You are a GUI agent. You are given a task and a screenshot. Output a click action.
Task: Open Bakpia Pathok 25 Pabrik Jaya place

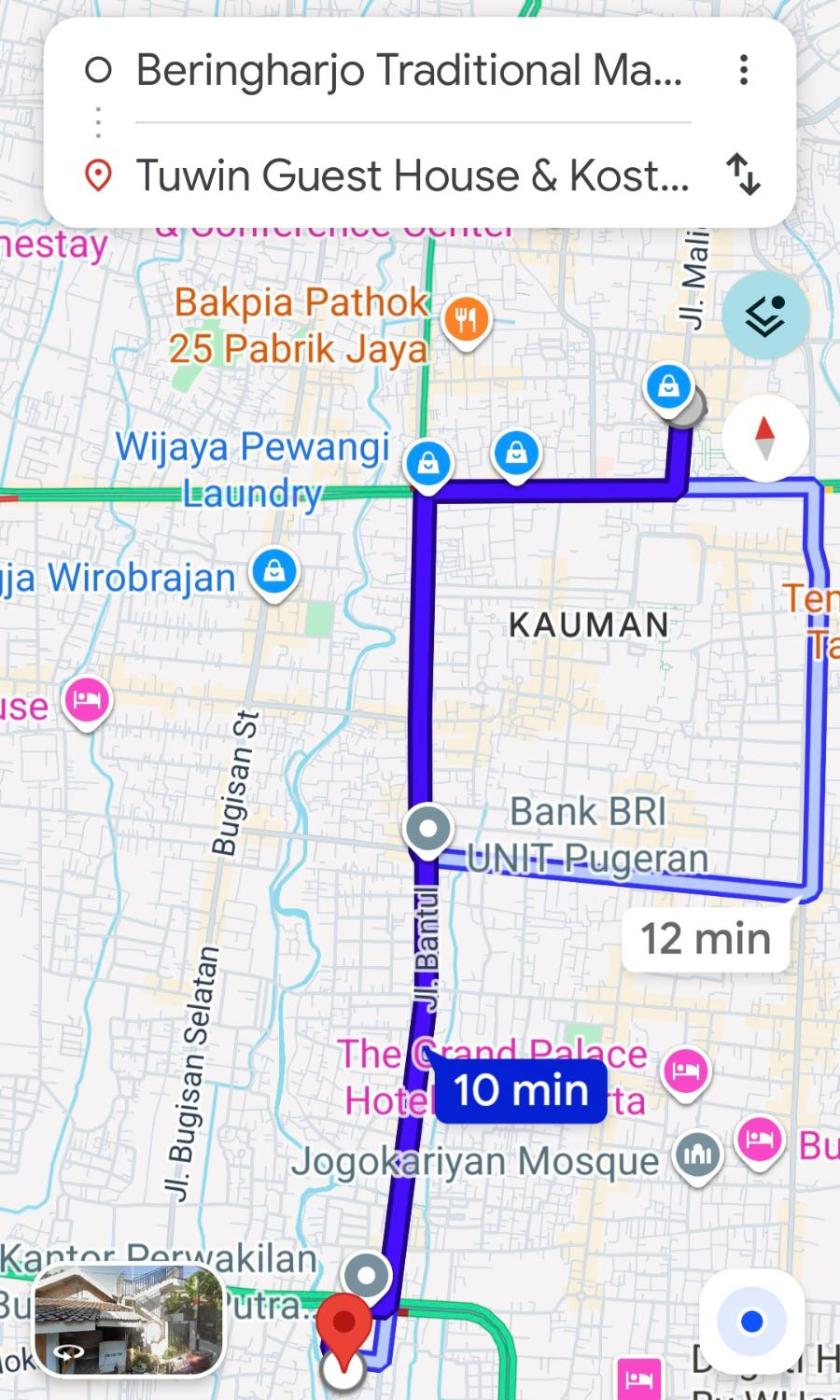(x=466, y=320)
